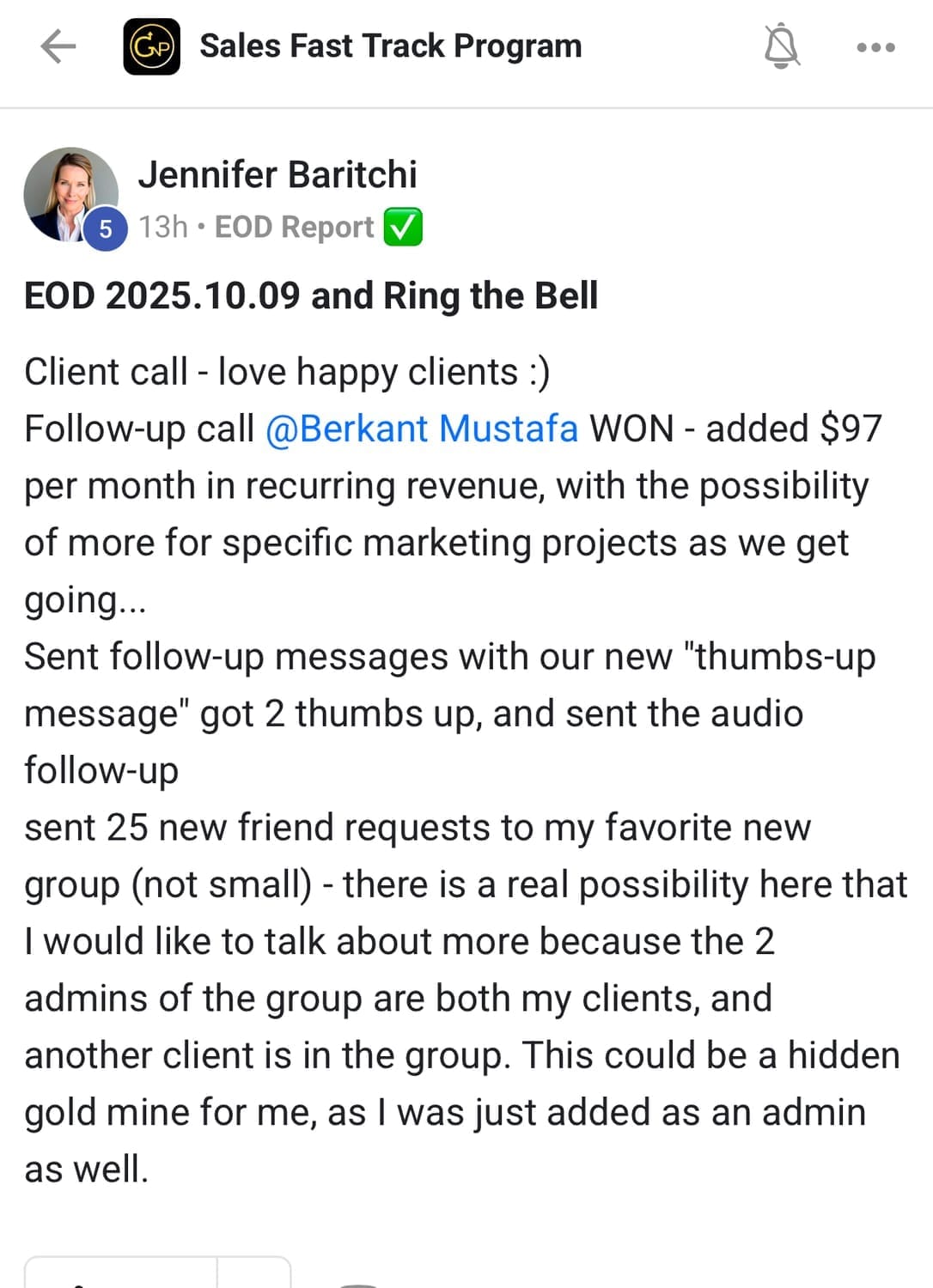Open Jennifer Baritchi's profile picture
This screenshot has width=933, height=1288.
click(70, 194)
